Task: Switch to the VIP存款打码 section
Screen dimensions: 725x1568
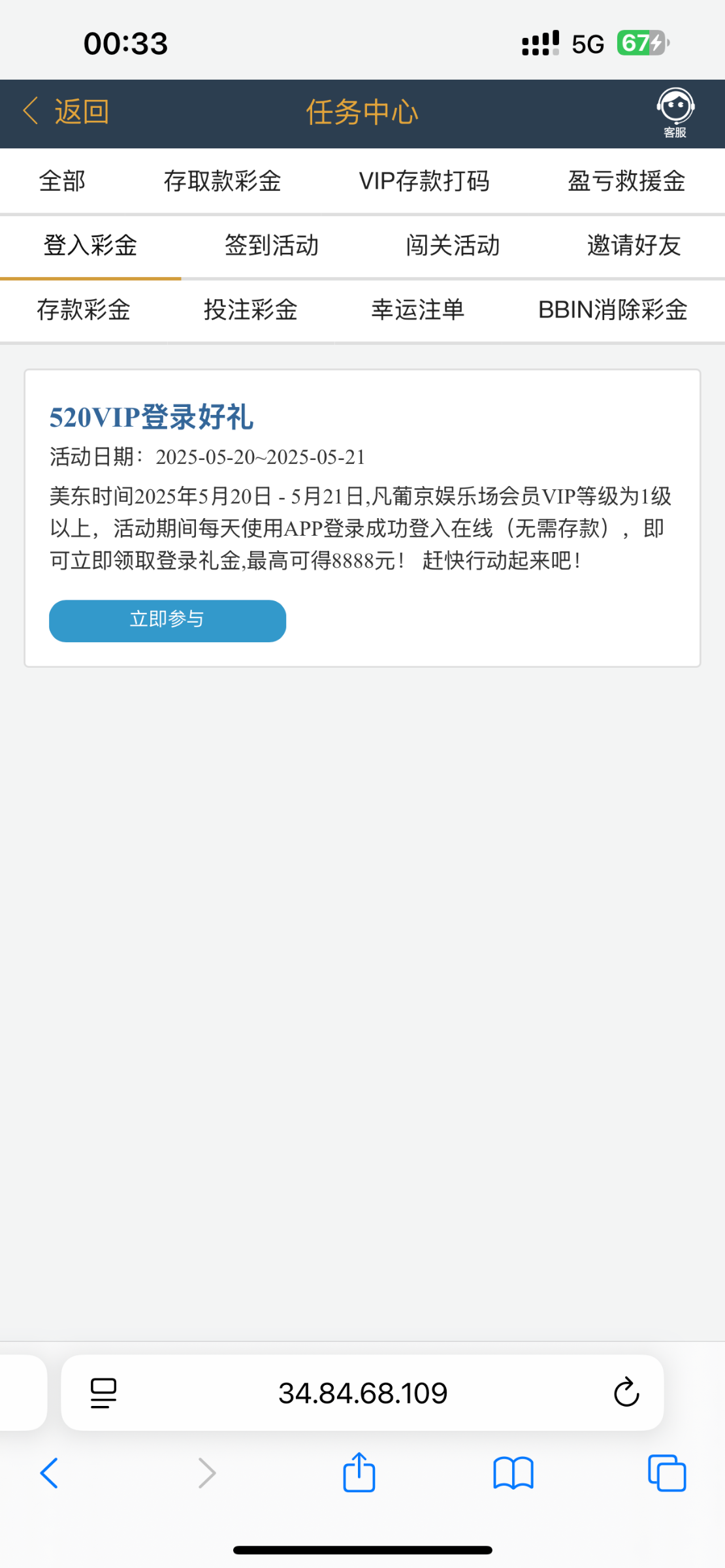Action: (x=425, y=181)
